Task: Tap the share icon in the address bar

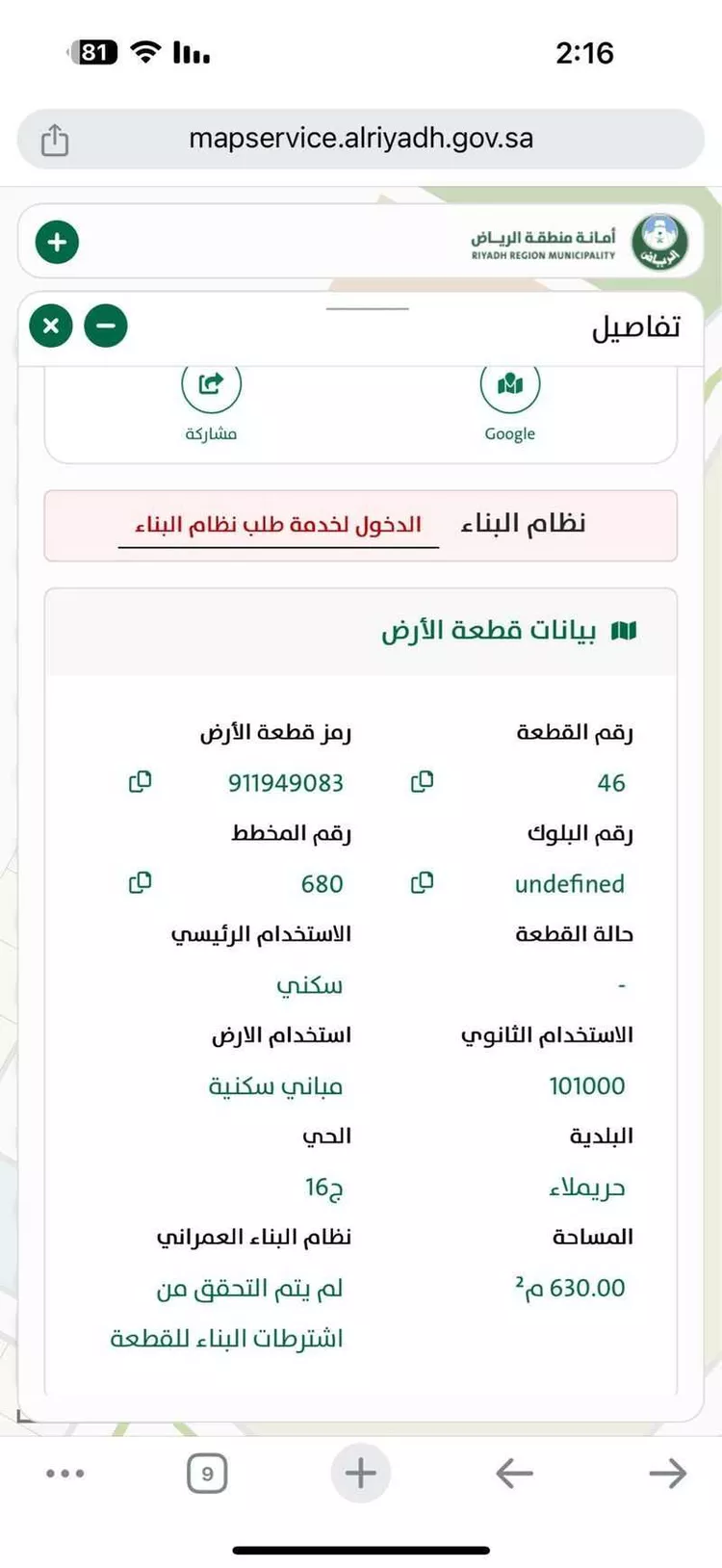Action: coord(55,139)
